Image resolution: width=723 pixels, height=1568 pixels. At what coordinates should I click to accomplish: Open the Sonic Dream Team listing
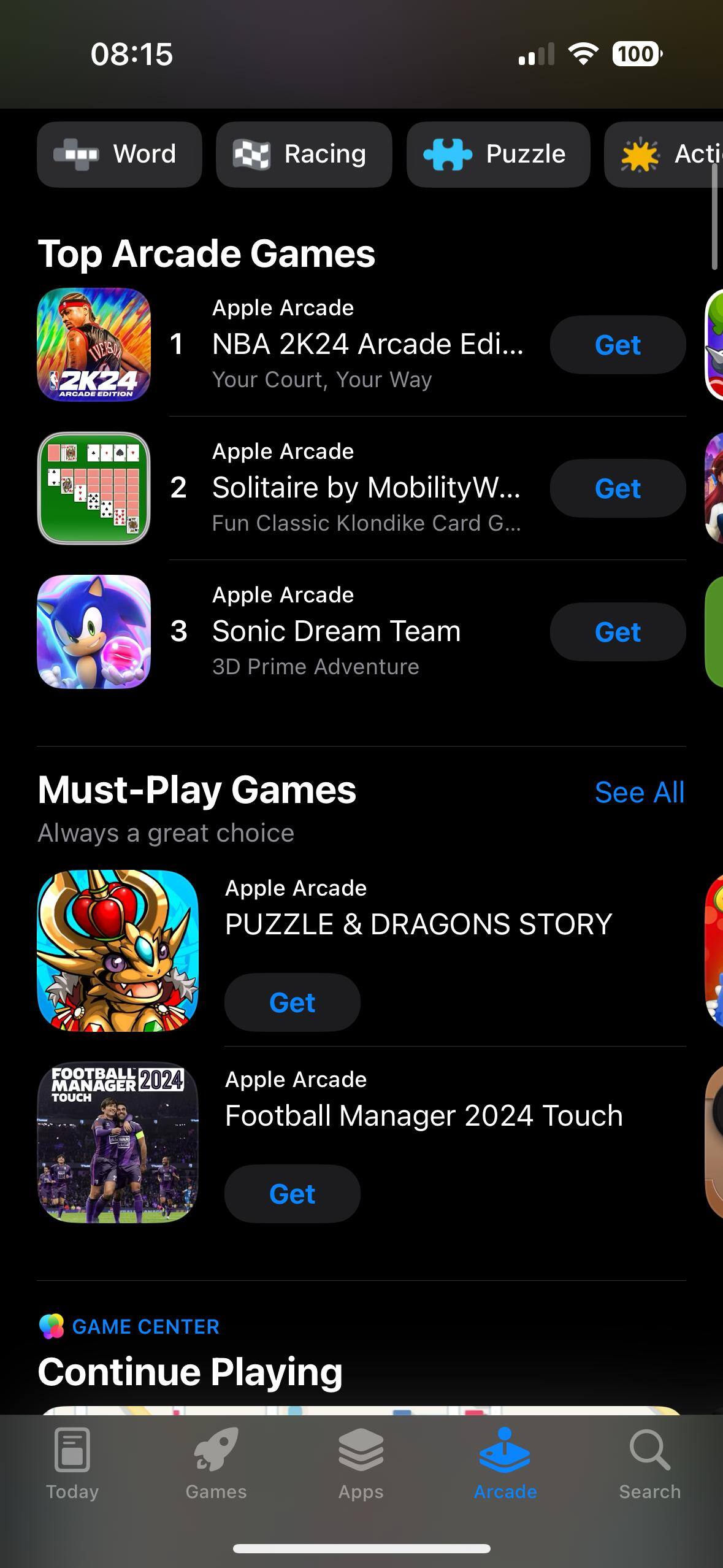(336, 631)
